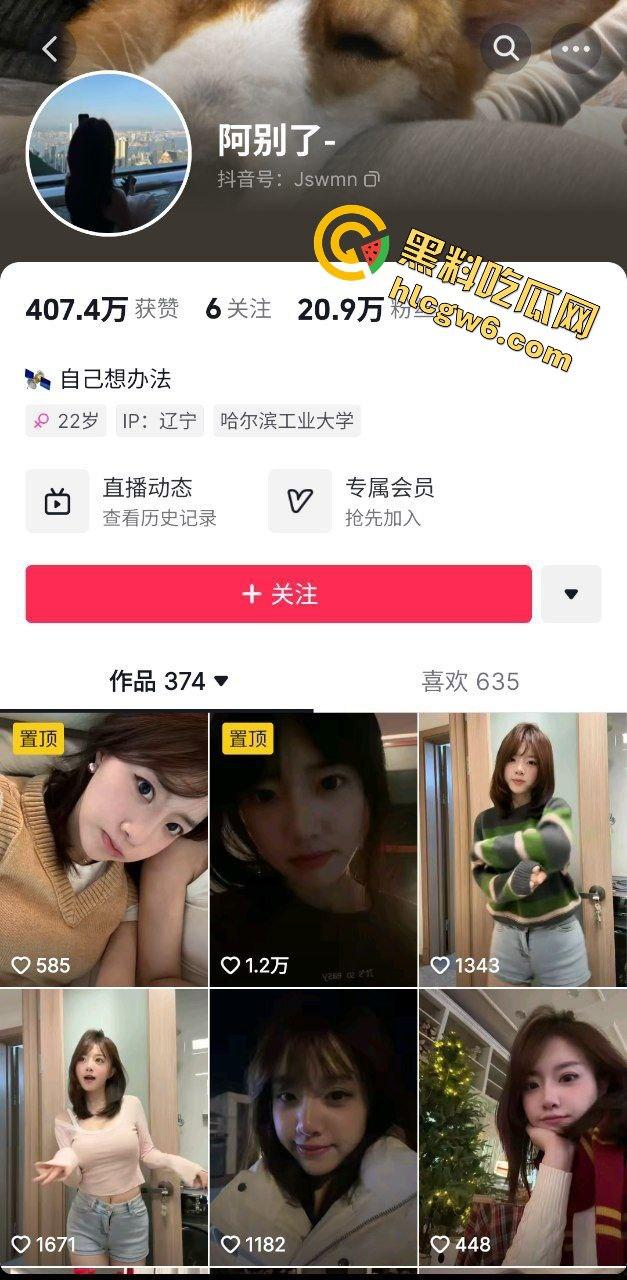This screenshot has width=627, height=1280.
Task: Tap the 哈尔滨工业大学 school tag
Action: coord(287,421)
